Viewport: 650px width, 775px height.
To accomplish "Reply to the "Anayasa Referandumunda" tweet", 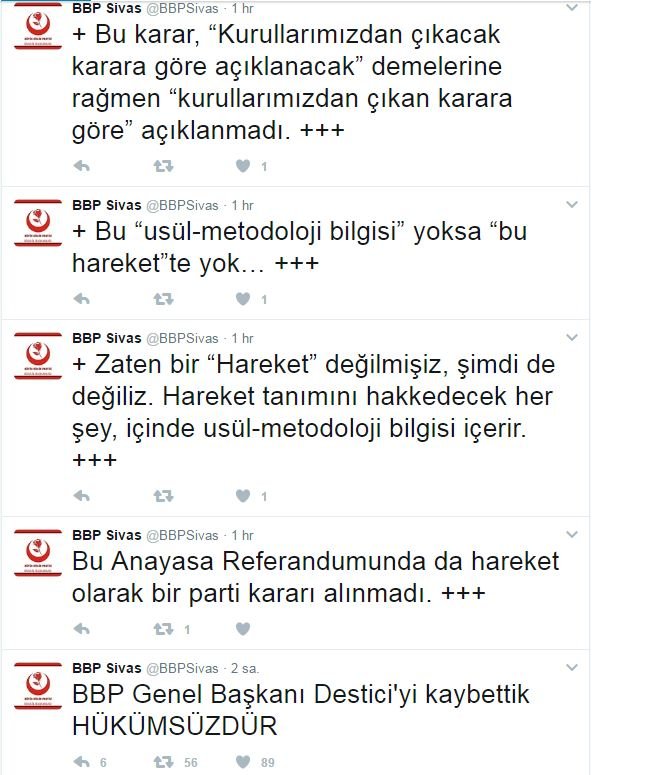I will tap(83, 629).
